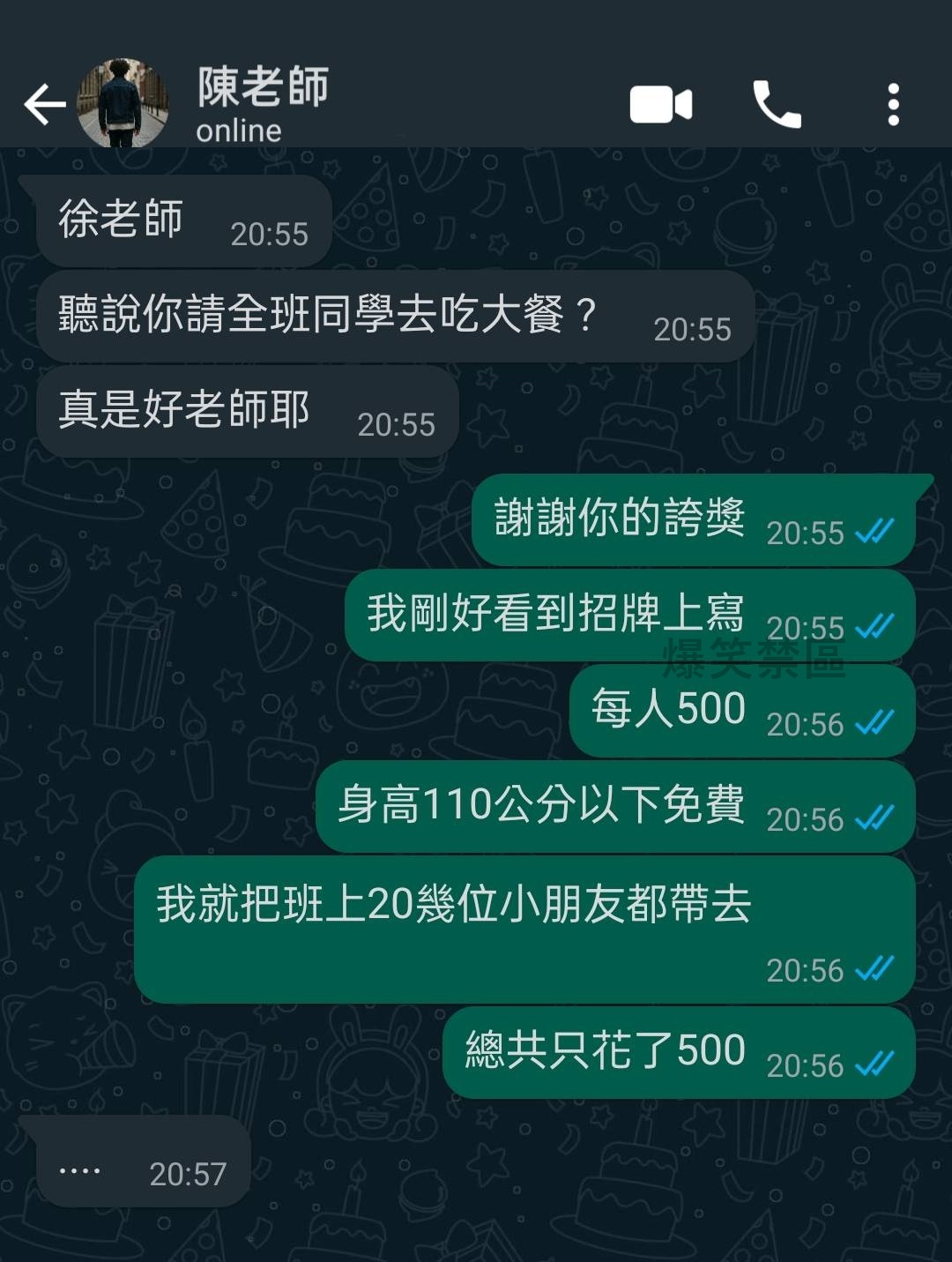Start a video call with 陳老師
The height and width of the screenshot is (1262, 952).
pyautogui.click(x=660, y=105)
